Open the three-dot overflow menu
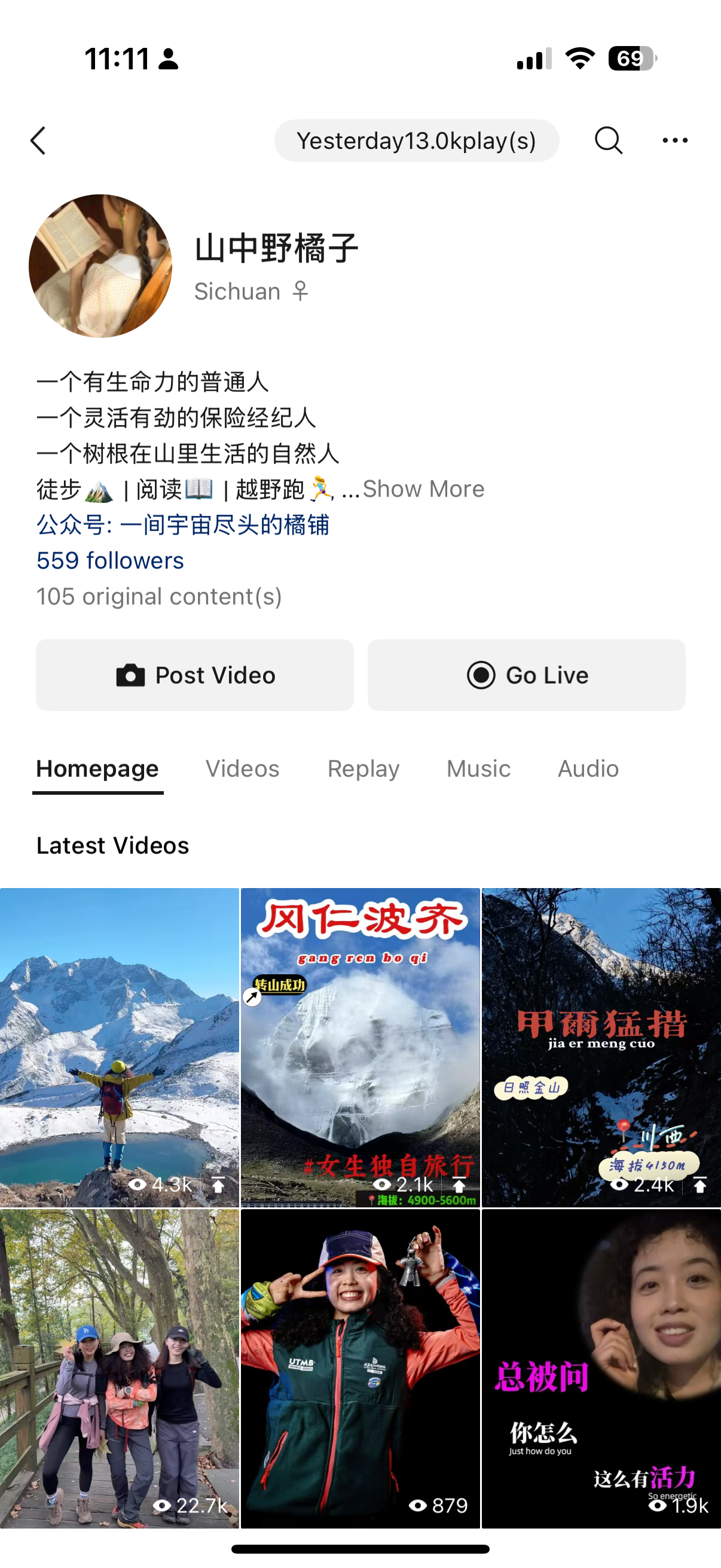Image resolution: width=721 pixels, height=1568 pixels. tap(675, 141)
